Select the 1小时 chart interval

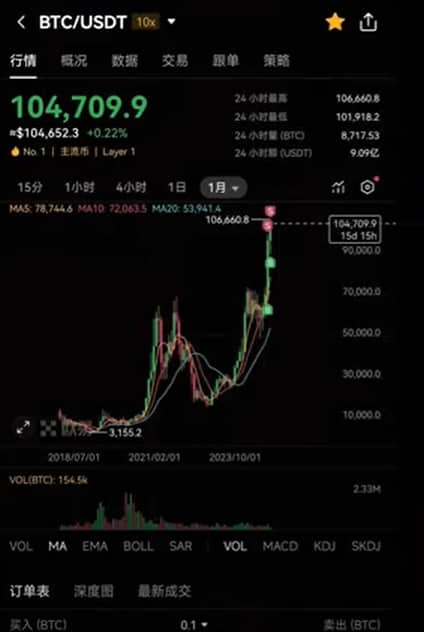(x=79, y=187)
